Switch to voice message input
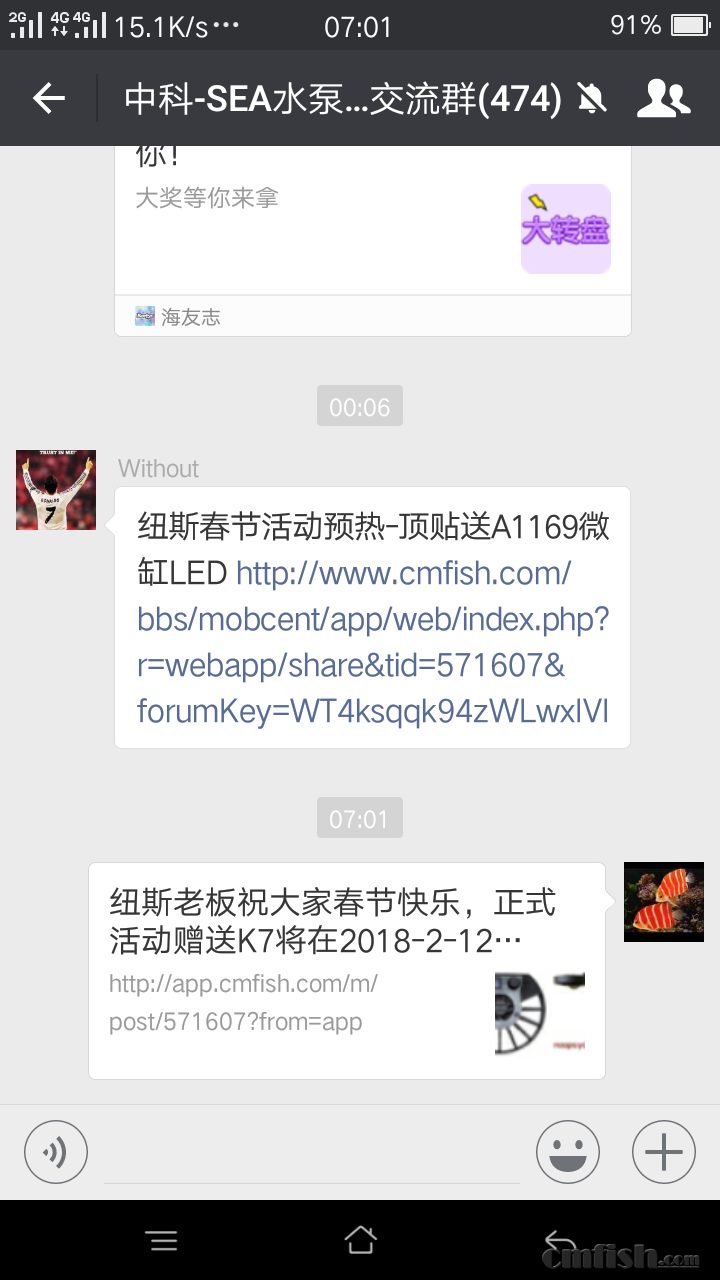The height and width of the screenshot is (1280, 720). (56, 1152)
